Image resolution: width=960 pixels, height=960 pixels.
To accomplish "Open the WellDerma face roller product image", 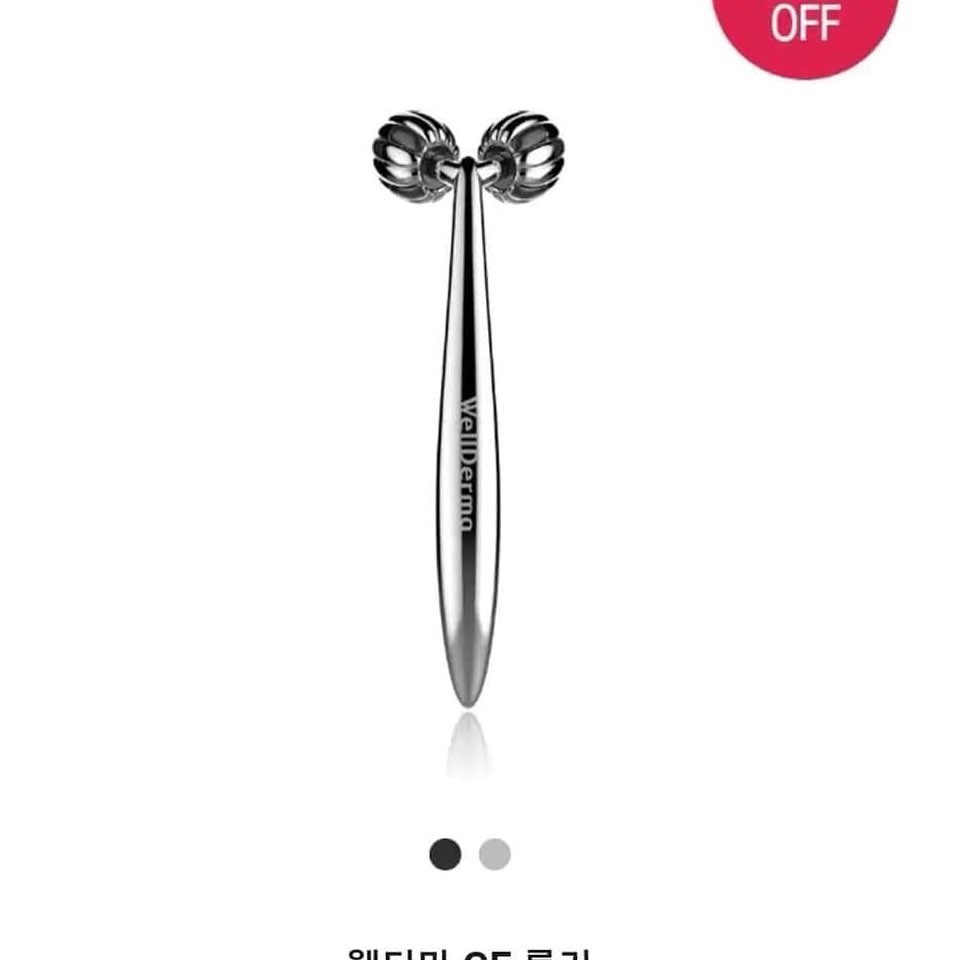I will click(x=468, y=420).
